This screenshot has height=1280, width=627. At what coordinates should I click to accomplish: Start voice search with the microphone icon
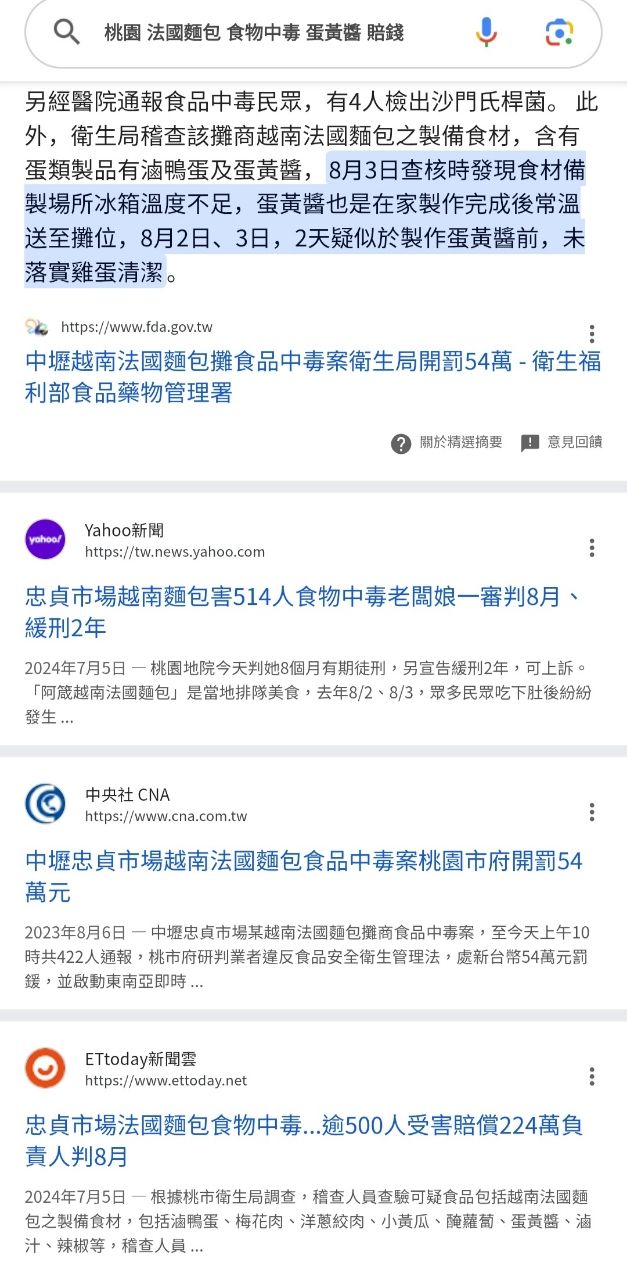[x=486, y=33]
